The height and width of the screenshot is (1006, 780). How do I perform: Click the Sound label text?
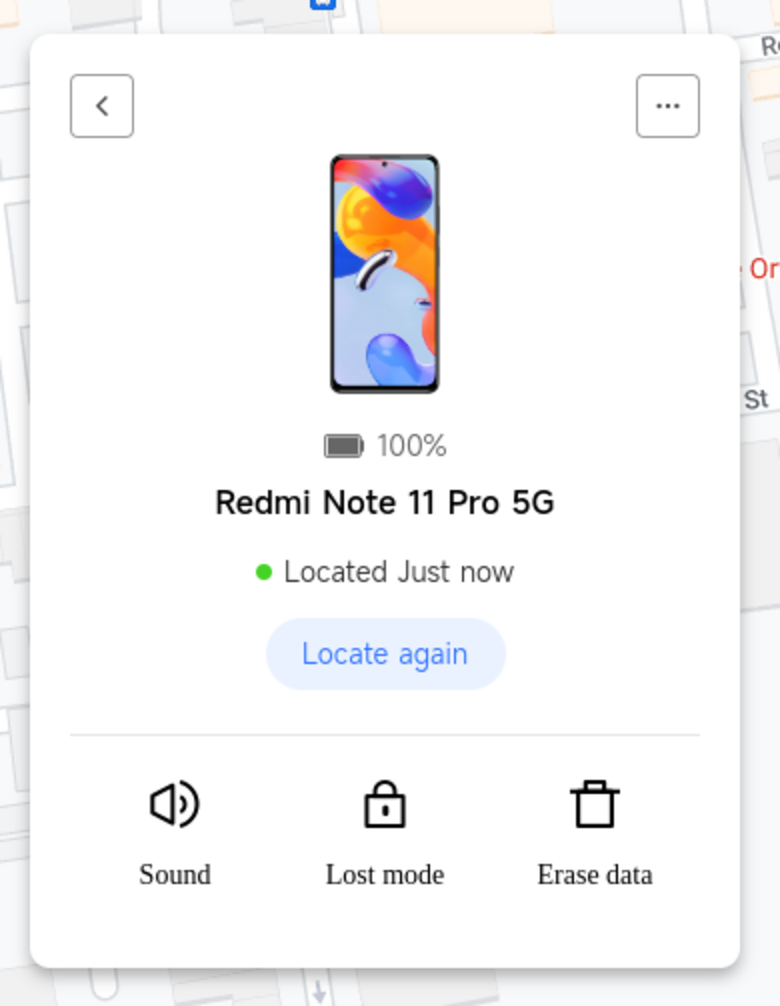point(174,874)
